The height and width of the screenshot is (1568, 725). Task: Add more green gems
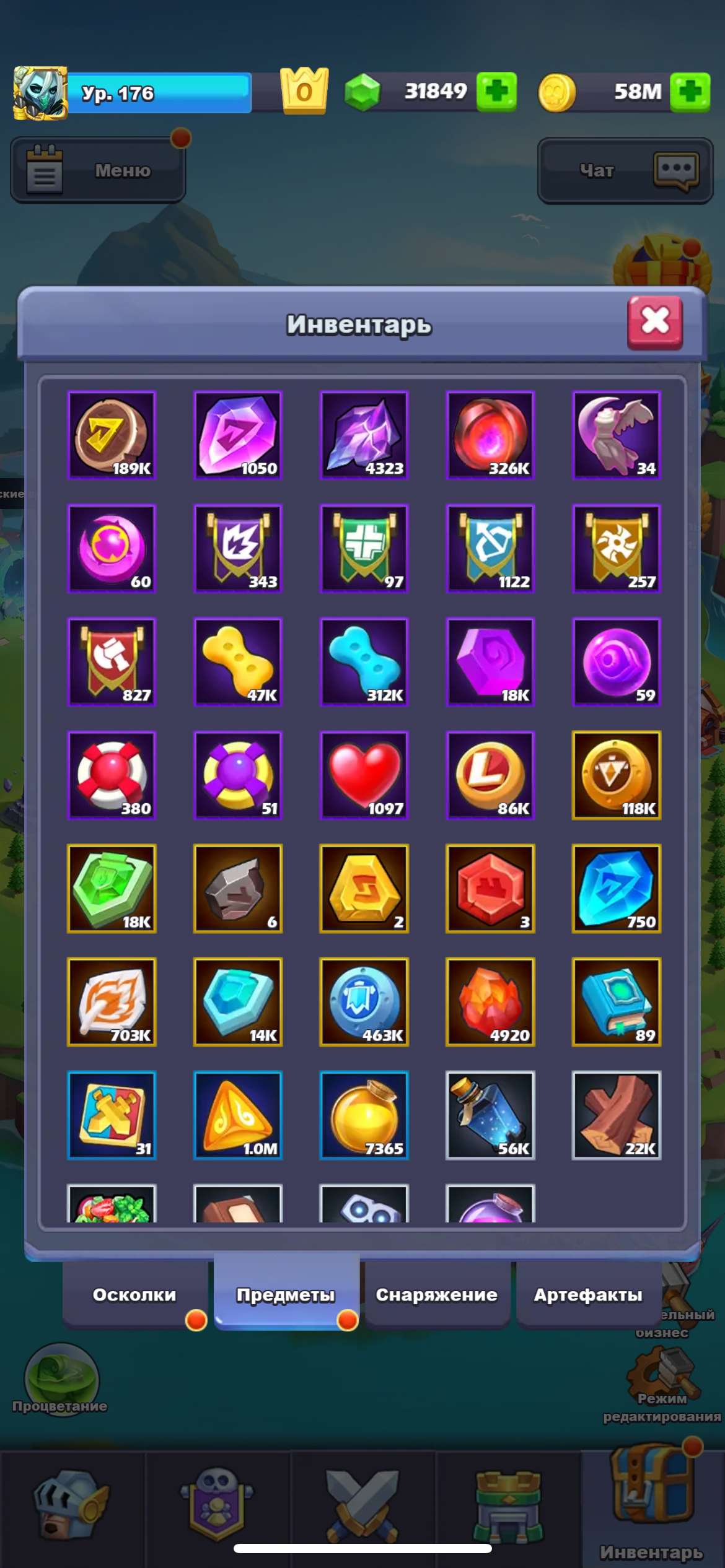[496, 92]
